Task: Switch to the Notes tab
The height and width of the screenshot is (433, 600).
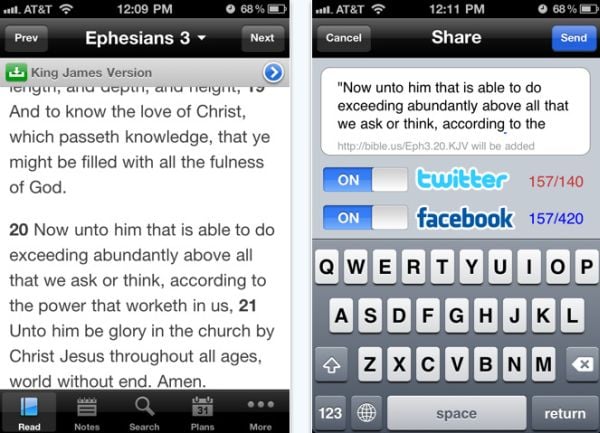Action: pyautogui.click(x=86, y=412)
